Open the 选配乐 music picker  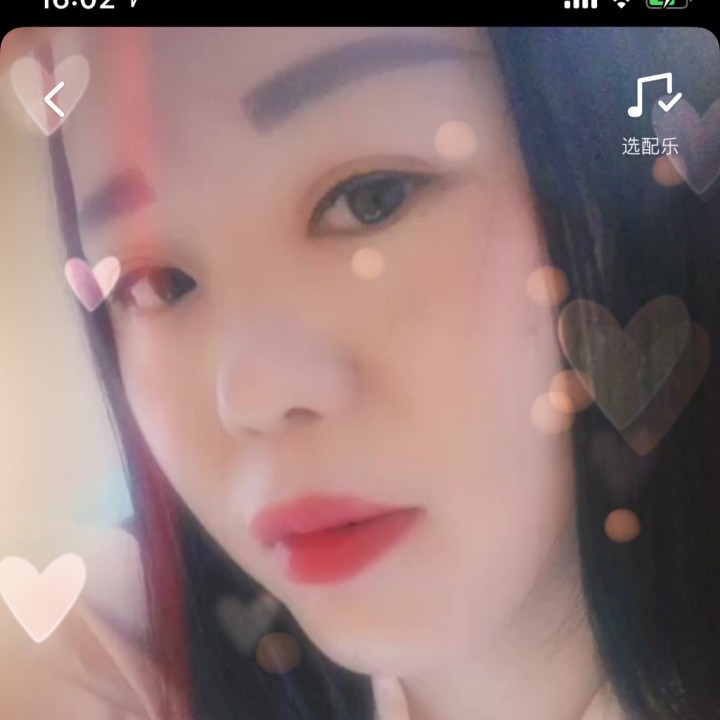point(651,112)
